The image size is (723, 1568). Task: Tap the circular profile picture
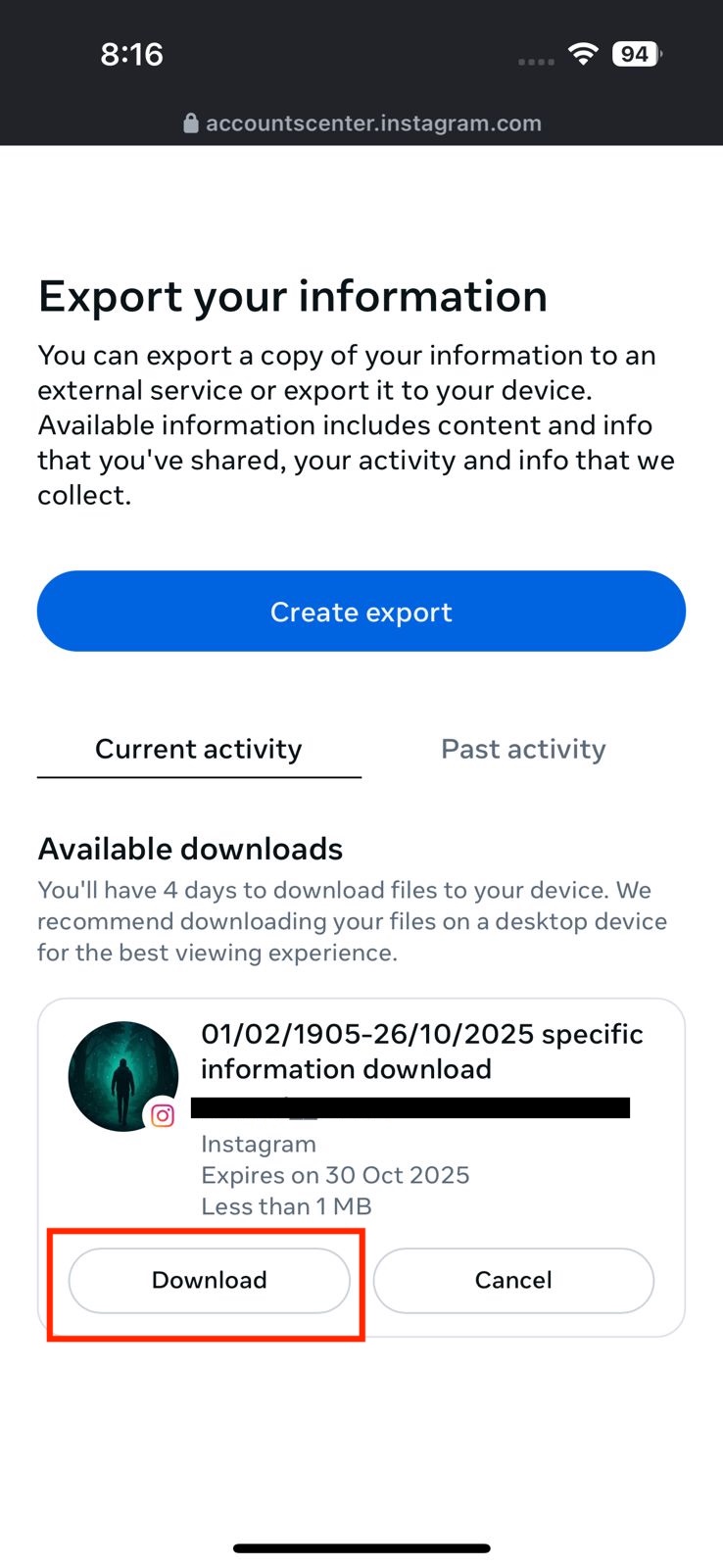(122, 1075)
